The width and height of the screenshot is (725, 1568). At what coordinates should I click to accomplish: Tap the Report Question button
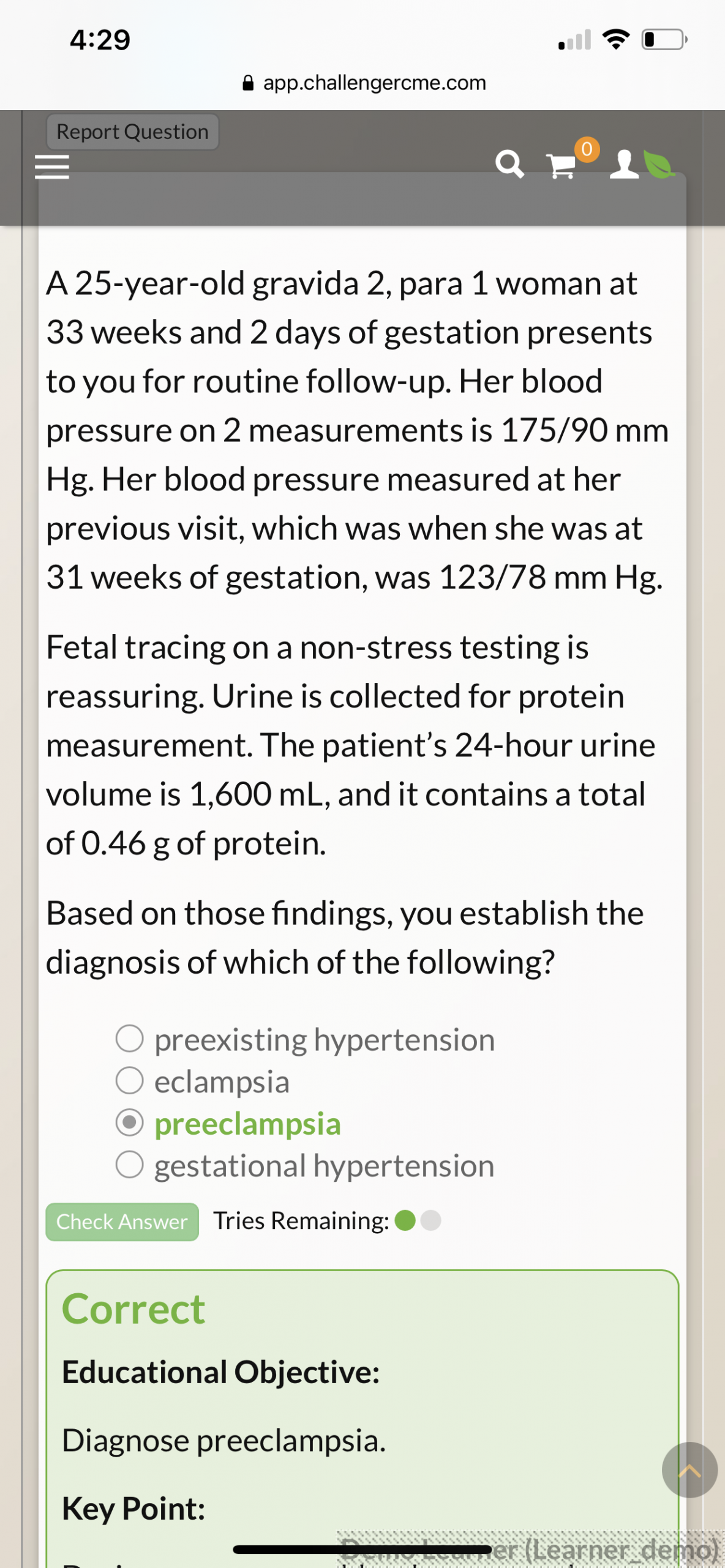tap(132, 132)
